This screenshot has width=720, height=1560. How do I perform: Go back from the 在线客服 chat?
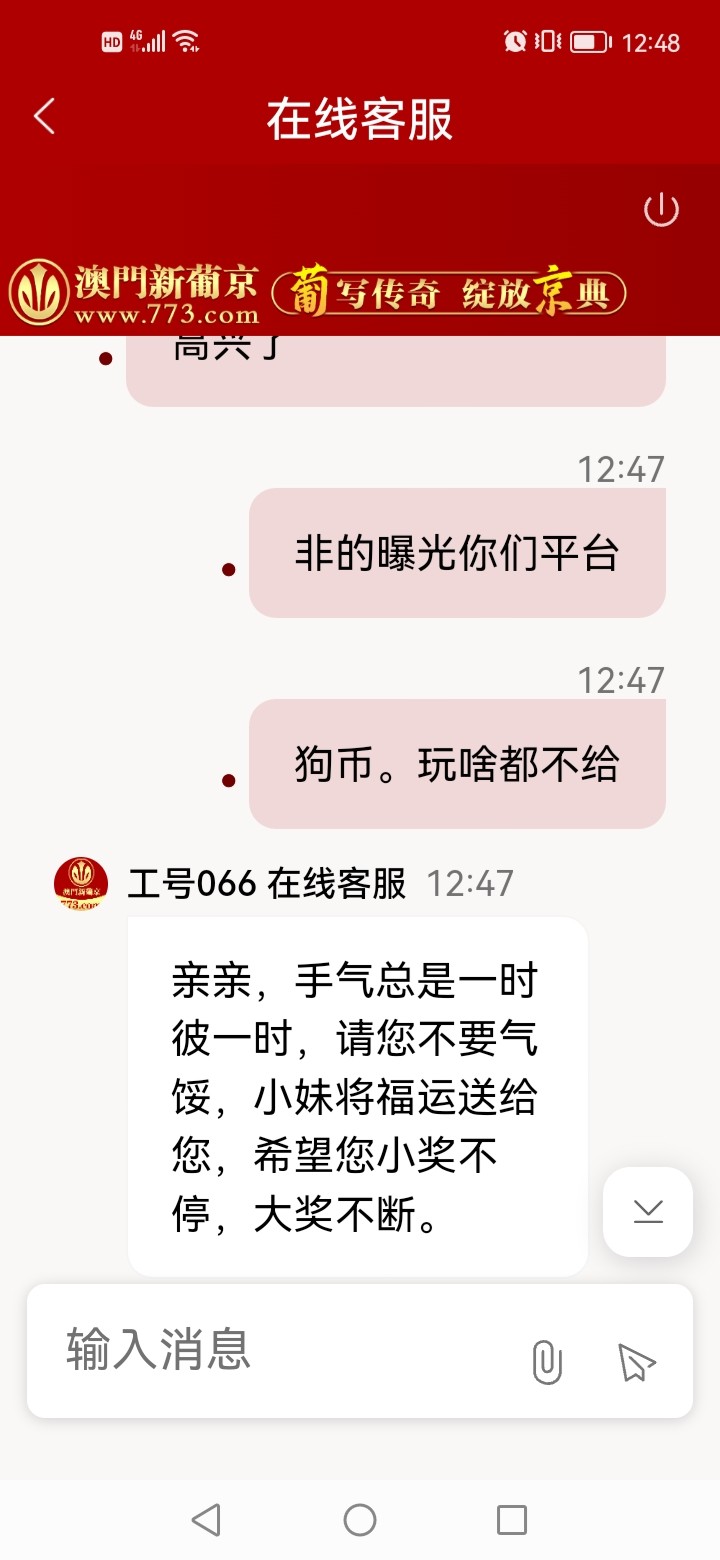coord(44,117)
